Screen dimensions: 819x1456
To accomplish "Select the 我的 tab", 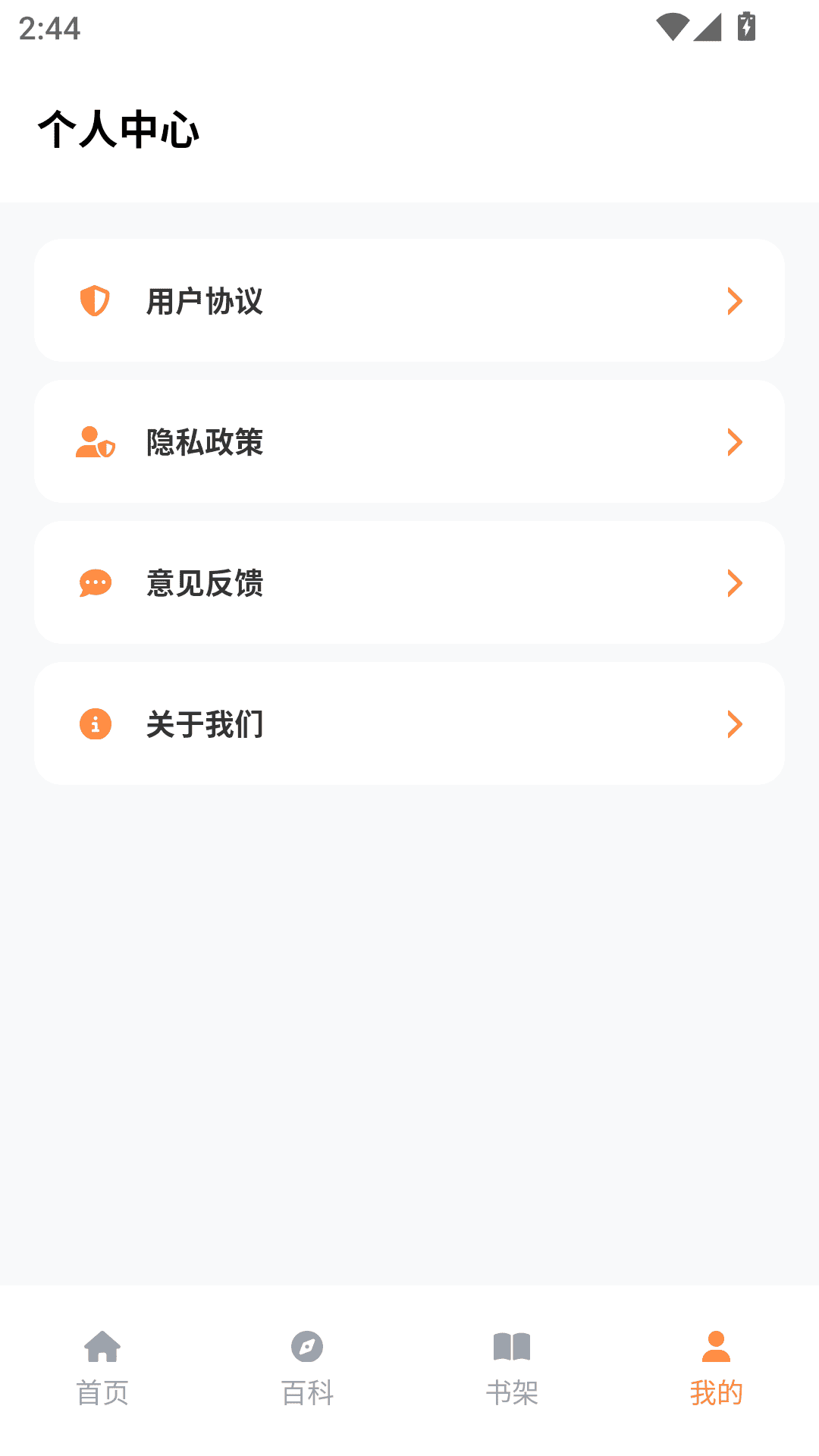I will [716, 1368].
